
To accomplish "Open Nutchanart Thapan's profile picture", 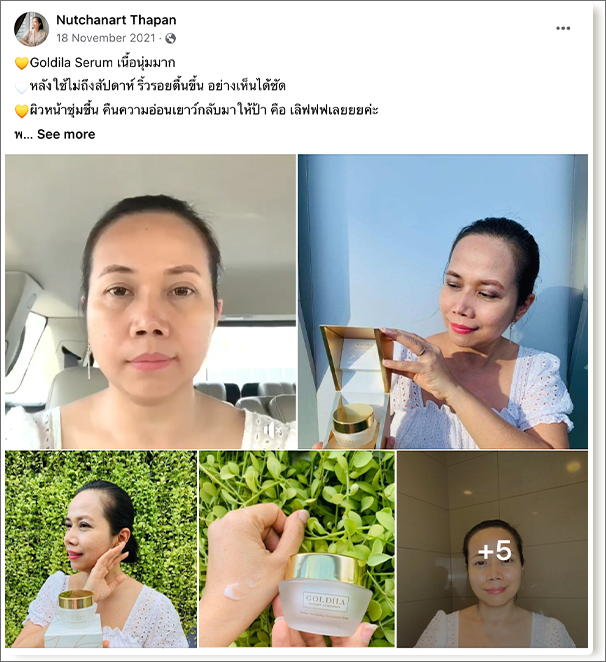I will click(31, 29).
